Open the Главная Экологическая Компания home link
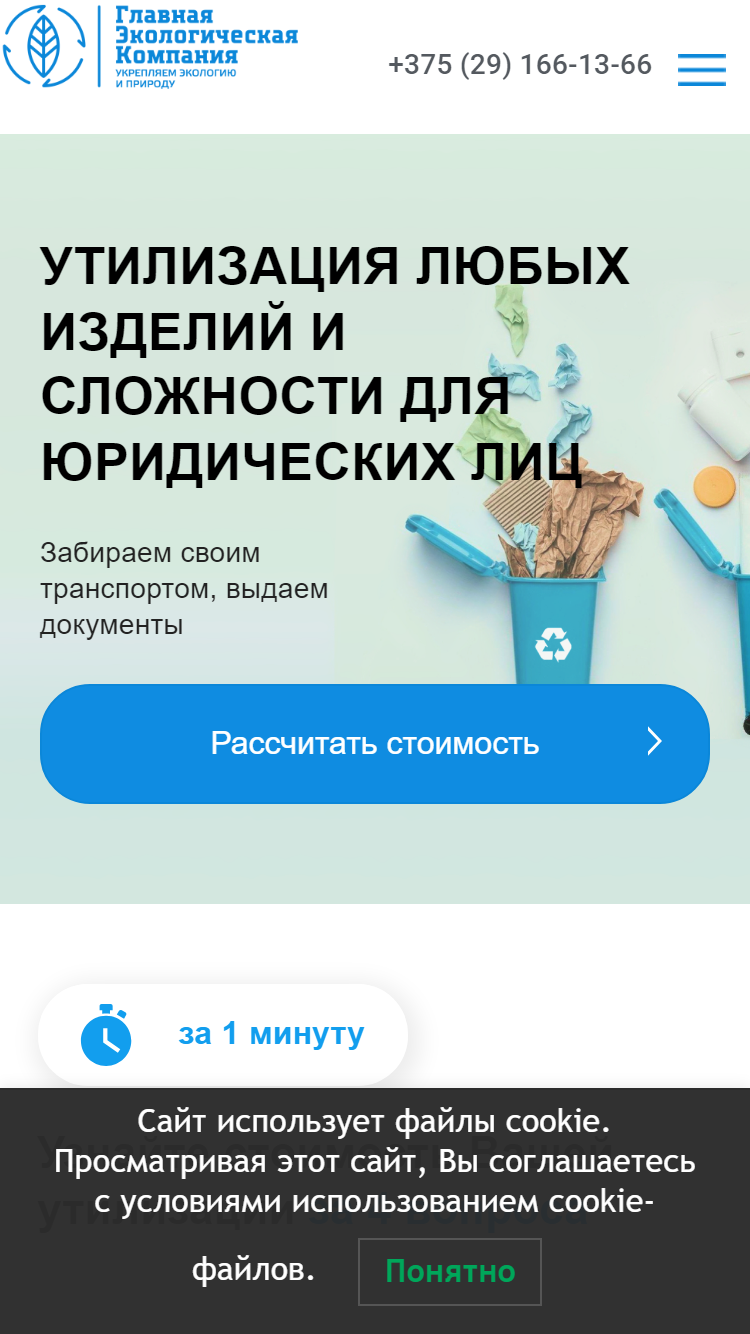This screenshot has width=750, height=1334. (x=150, y=46)
